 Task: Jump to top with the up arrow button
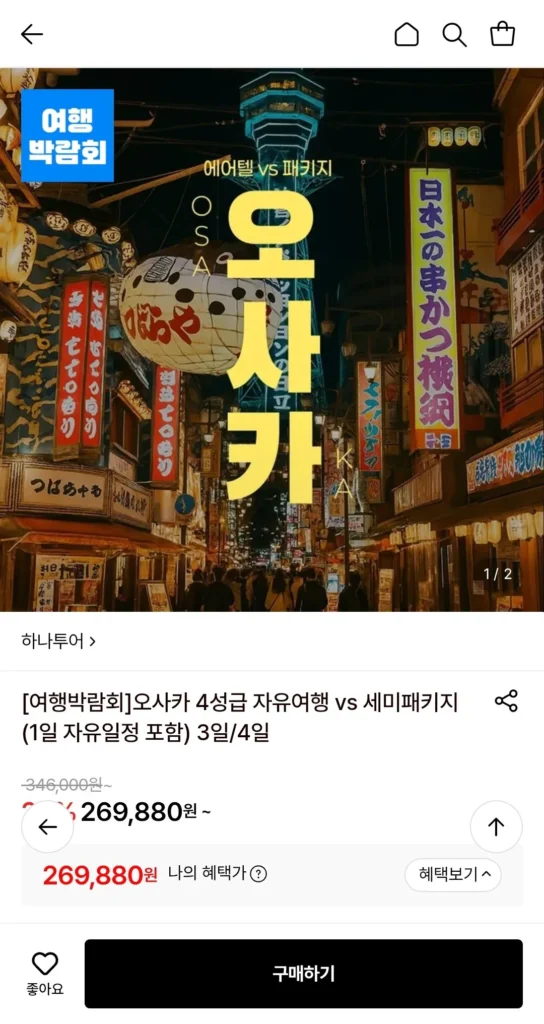[x=496, y=827]
